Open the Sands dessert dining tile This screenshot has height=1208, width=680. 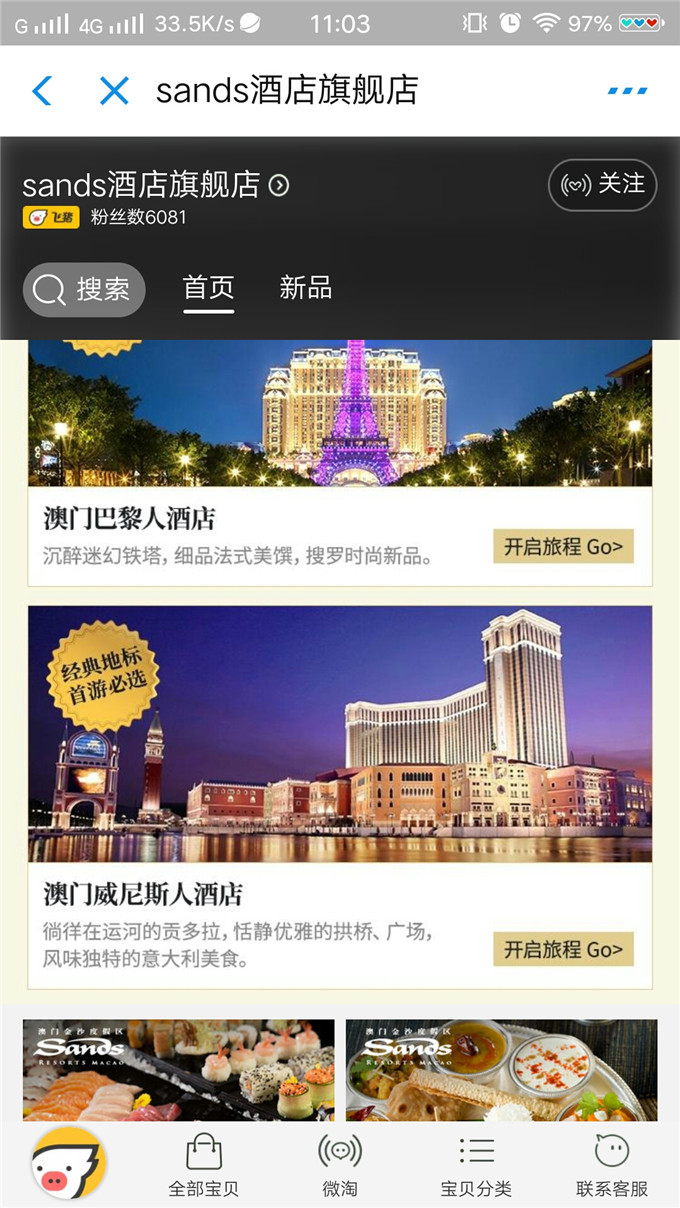(501, 1070)
